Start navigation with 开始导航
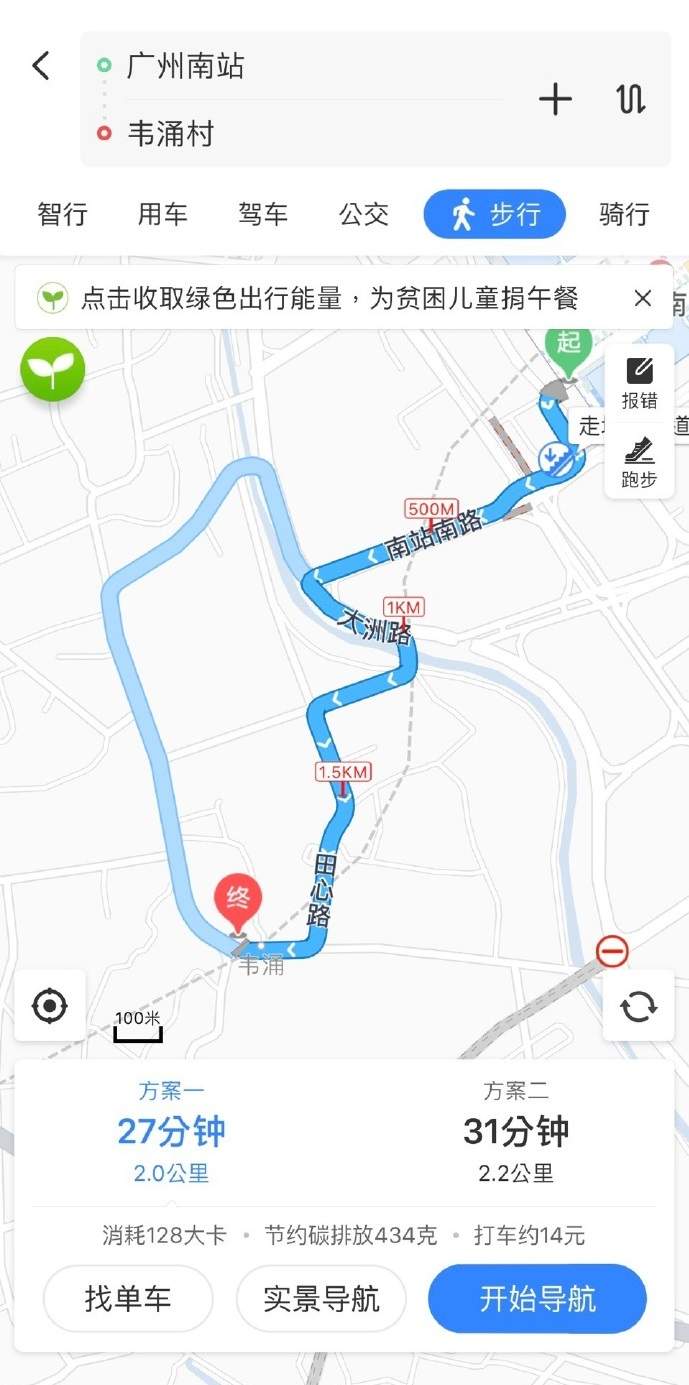Viewport: 689px width, 1385px height. [537, 1299]
